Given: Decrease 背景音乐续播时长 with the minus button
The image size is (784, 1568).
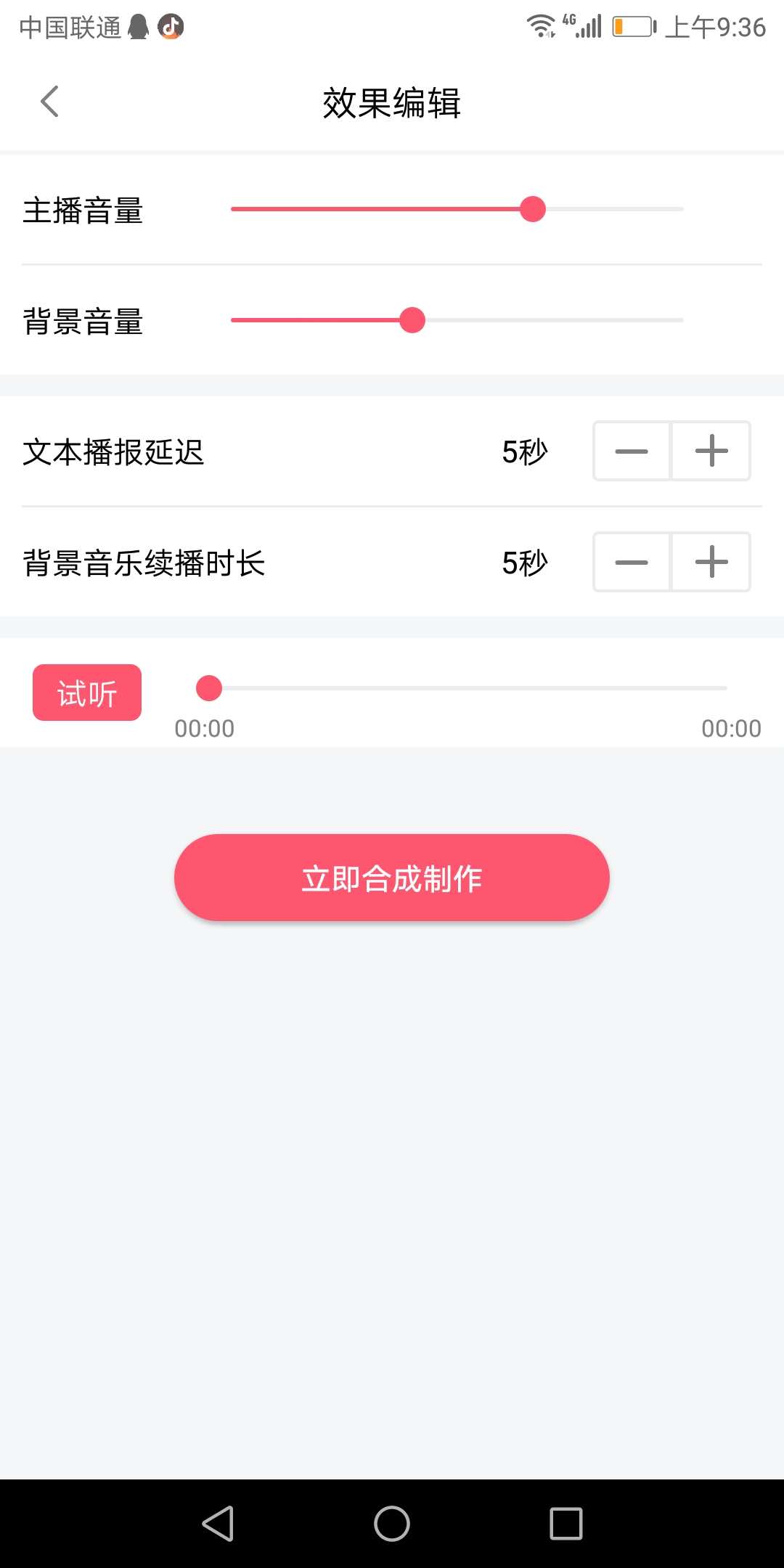Looking at the screenshot, I should [631, 562].
